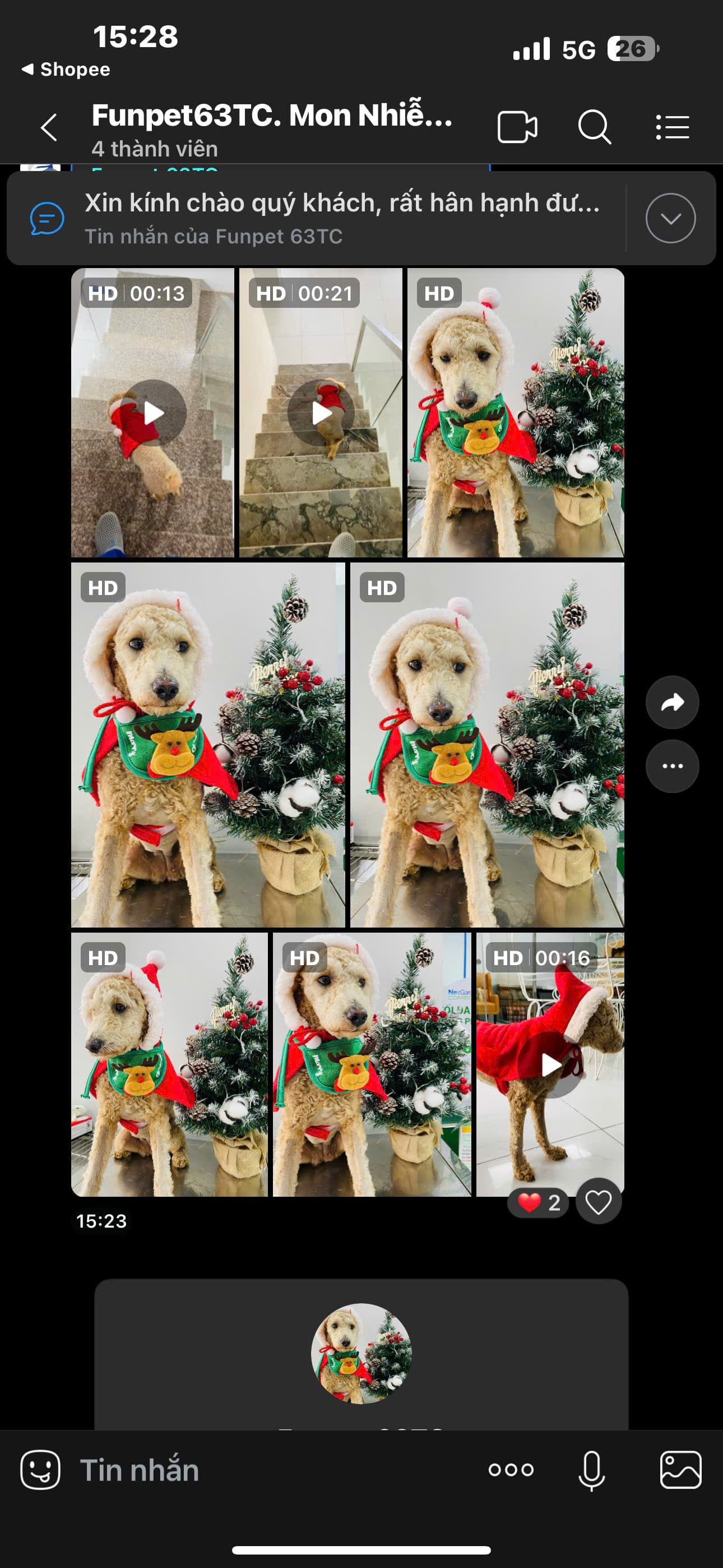Play the 00:13 staircase video
The image size is (723, 1568).
tap(153, 413)
